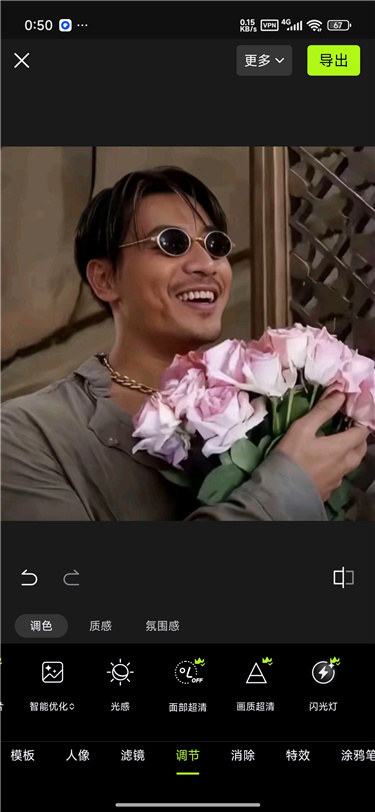This screenshot has height=812, width=375.
Task: Select the 闪光灯 flash tool
Action: [323, 685]
